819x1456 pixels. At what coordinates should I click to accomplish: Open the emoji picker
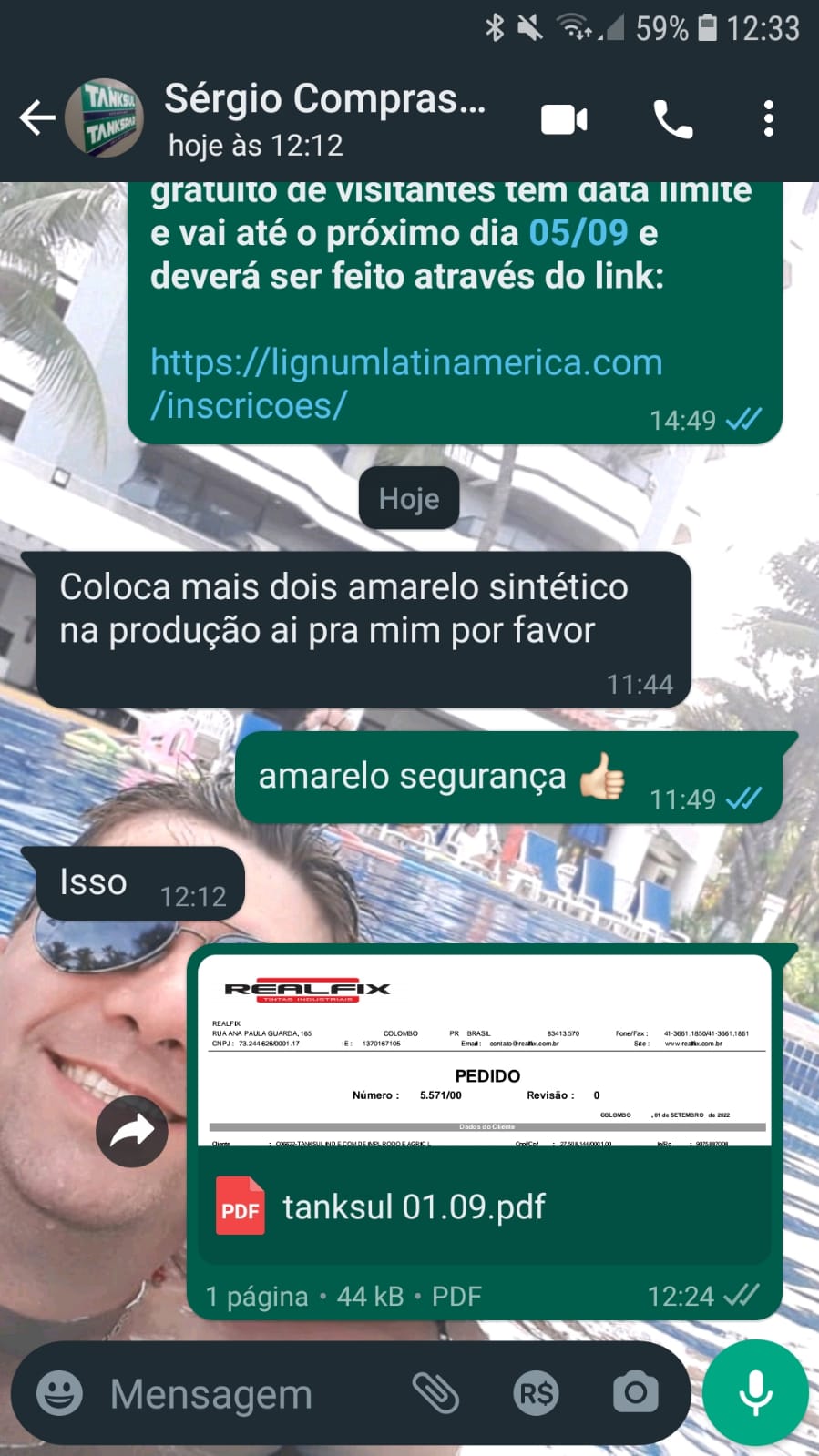point(59,1393)
